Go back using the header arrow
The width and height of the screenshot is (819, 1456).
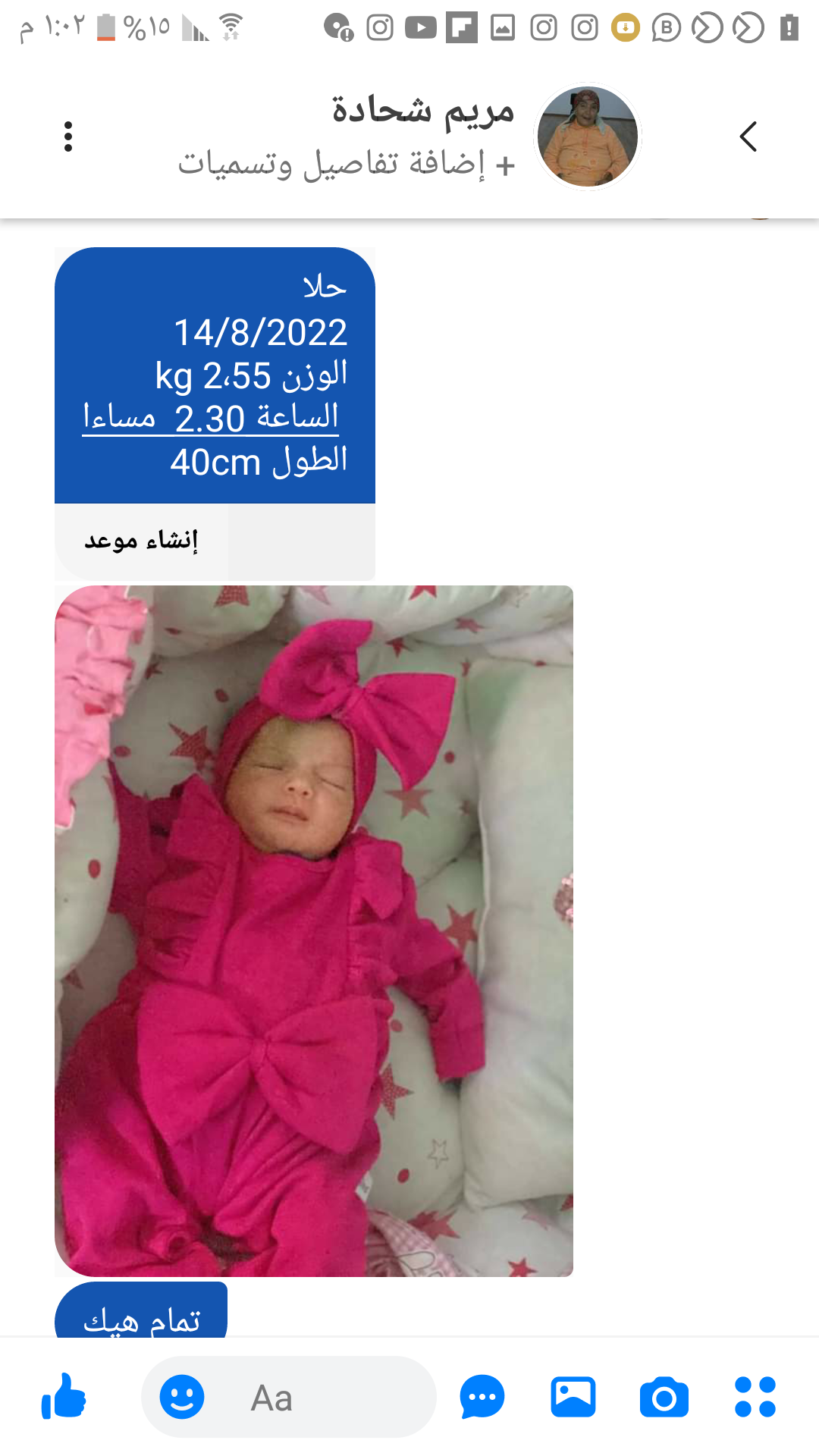point(748,136)
